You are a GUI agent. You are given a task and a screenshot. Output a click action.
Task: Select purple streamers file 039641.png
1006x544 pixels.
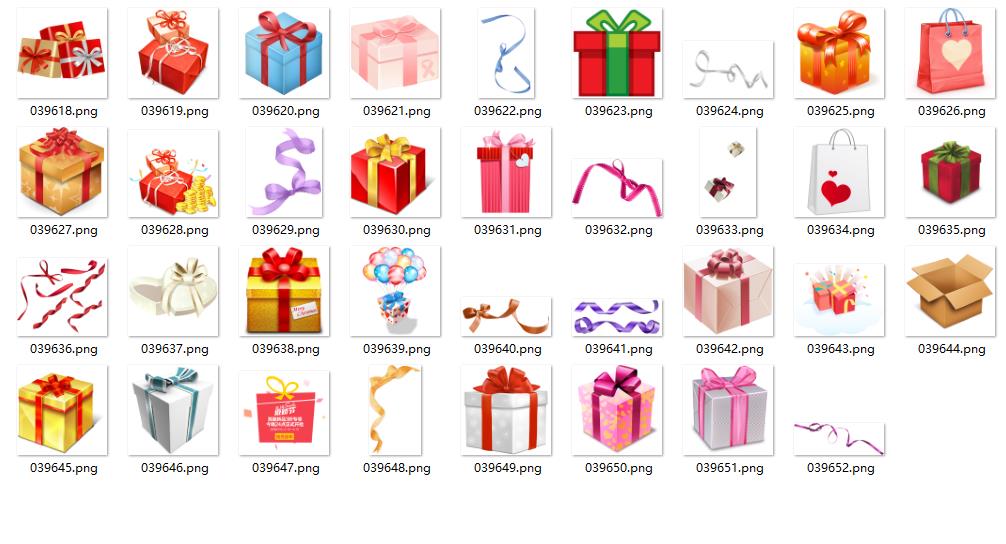click(x=617, y=316)
